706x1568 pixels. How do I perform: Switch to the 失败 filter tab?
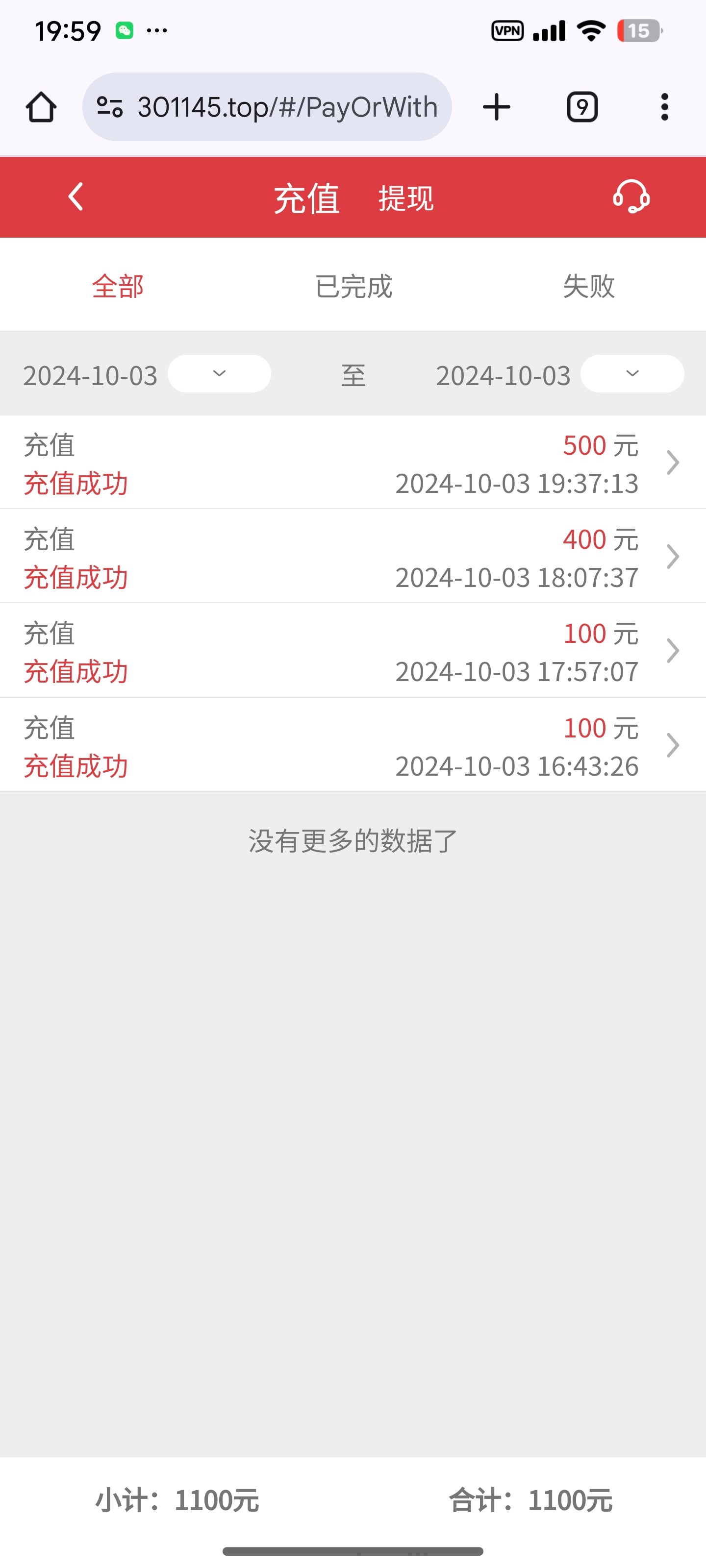click(588, 286)
